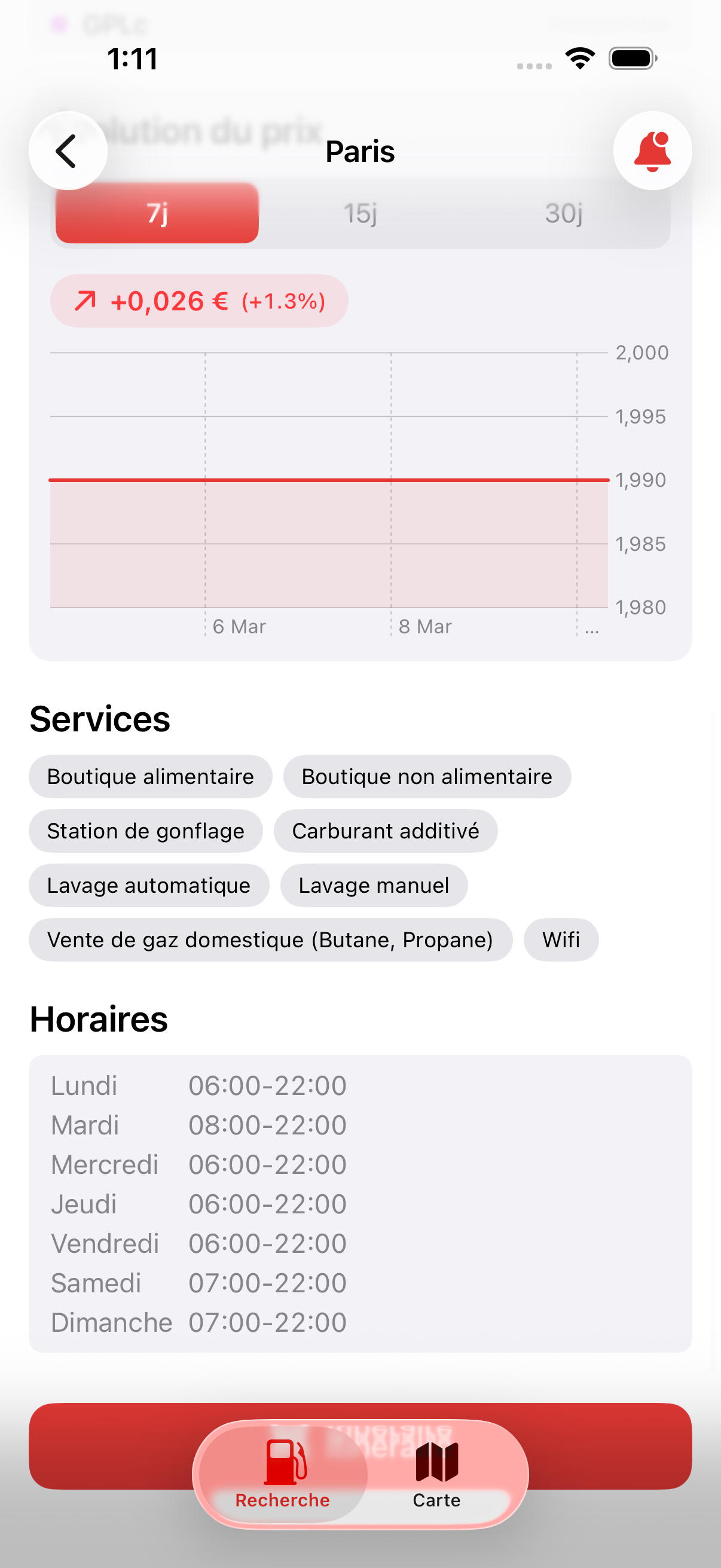Image resolution: width=721 pixels, height=1568 pixels.
Task: Toggle the Carte tab selection
Action: click(x=436, y=1500)
